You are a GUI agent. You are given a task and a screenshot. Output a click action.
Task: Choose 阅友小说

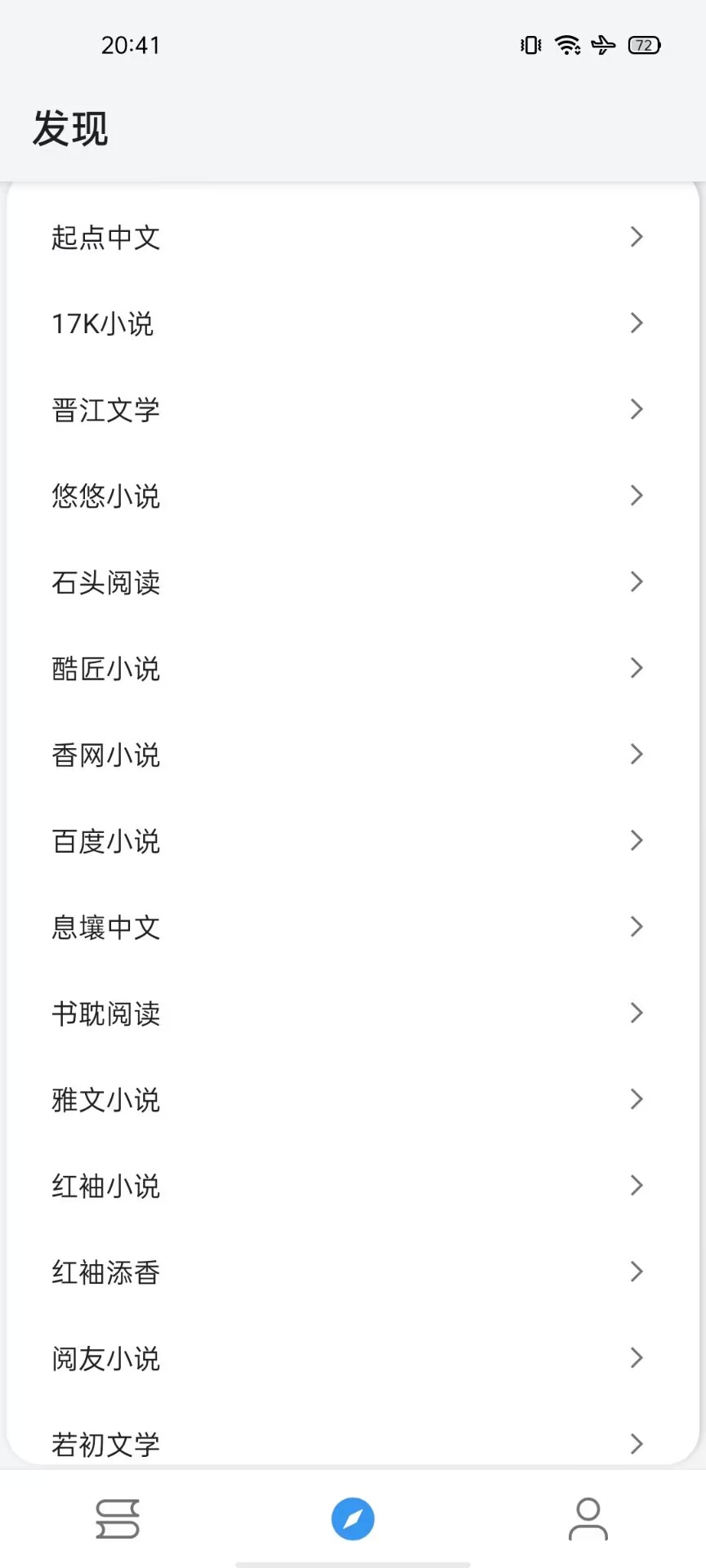[351, 1358]
